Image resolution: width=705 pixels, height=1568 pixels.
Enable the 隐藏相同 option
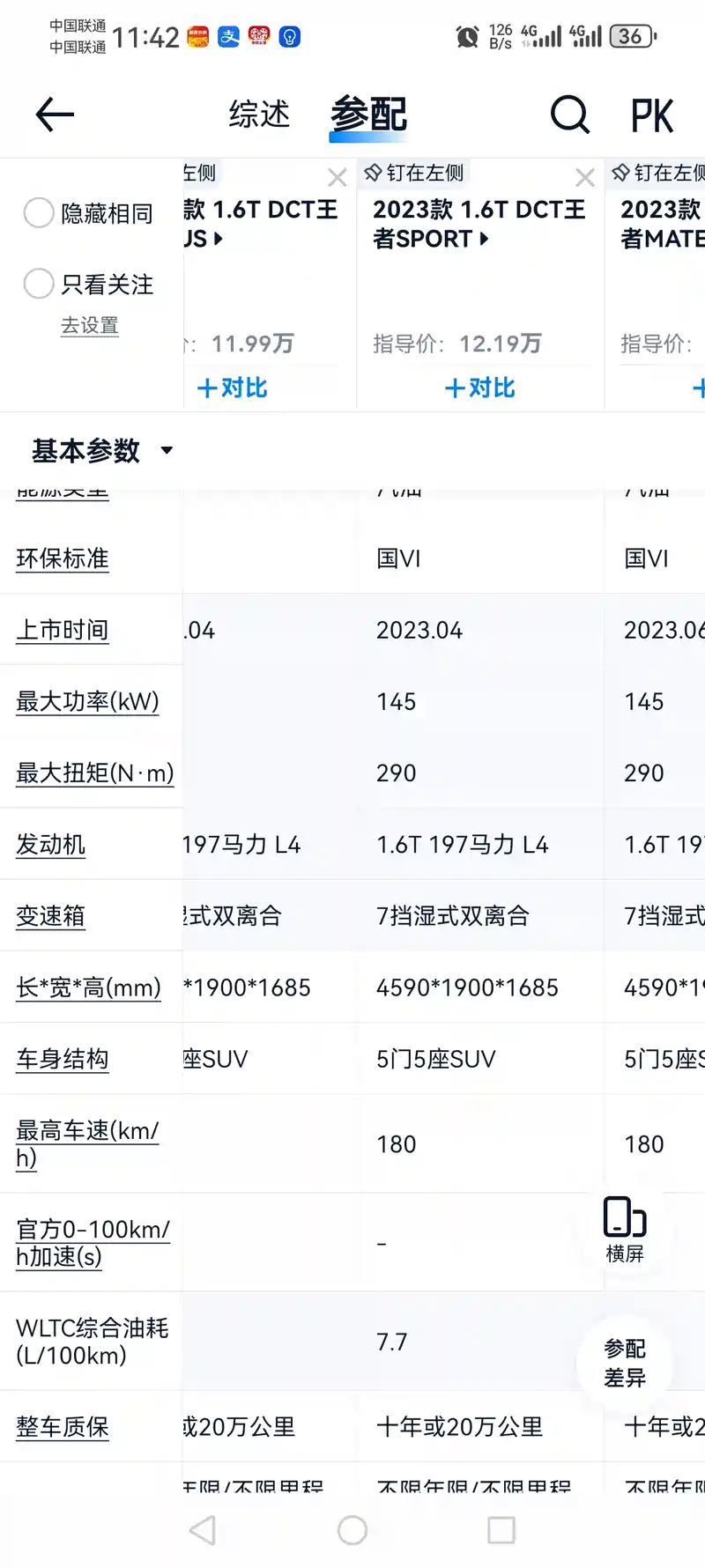pyautogui.click(x=39, y=212)
